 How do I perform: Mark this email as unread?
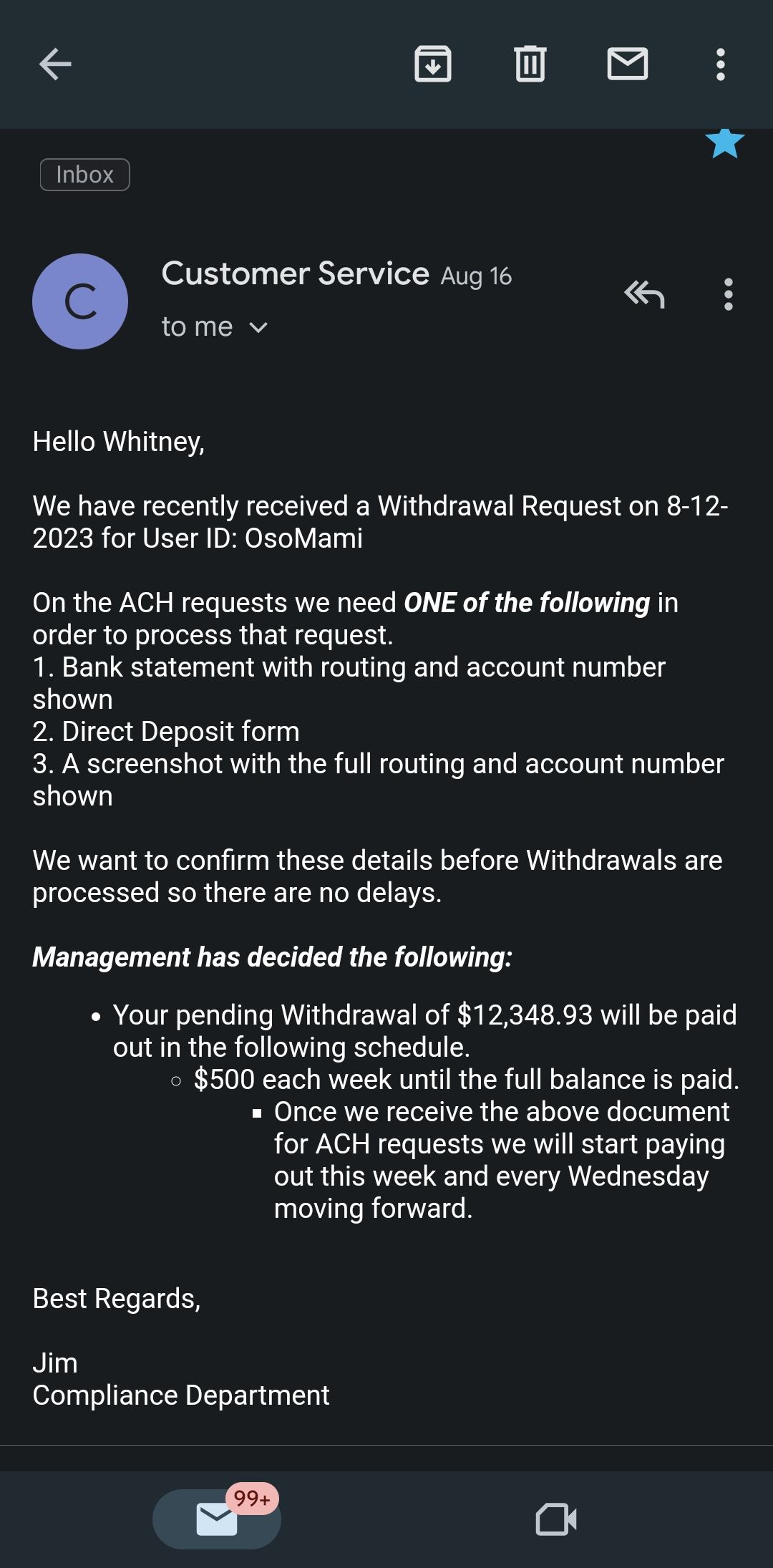coord(627,64)
